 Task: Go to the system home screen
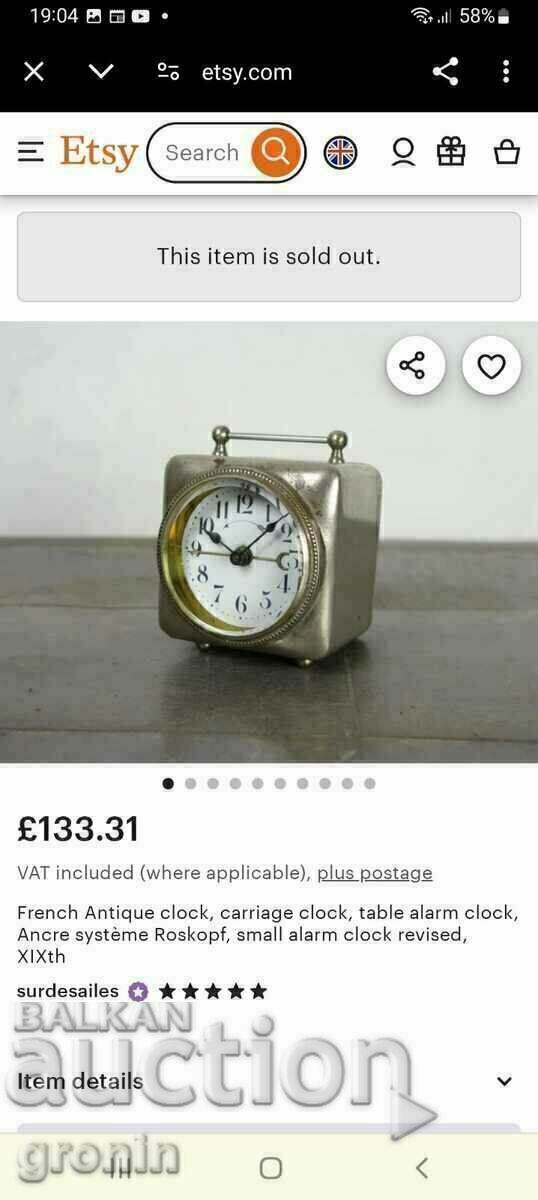coord(270,1167)
